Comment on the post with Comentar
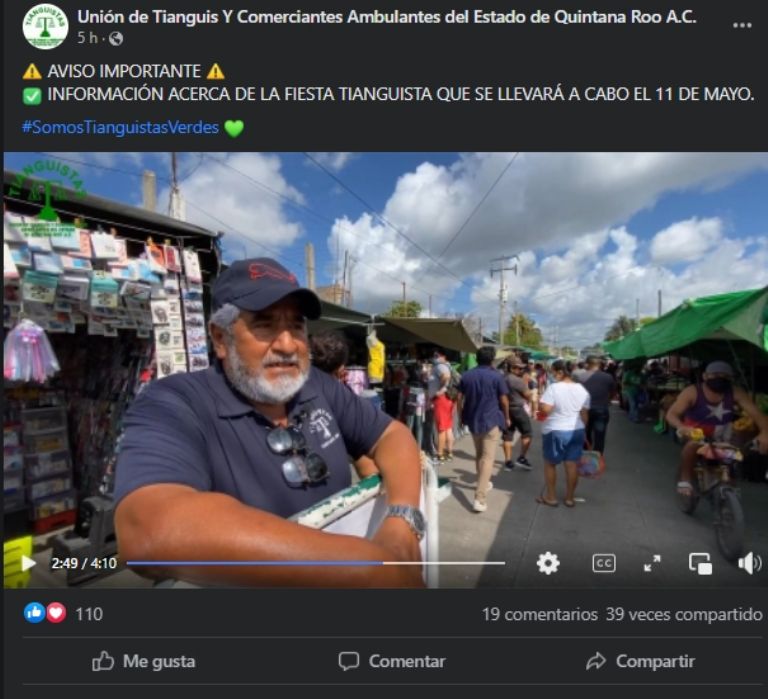The width and height of the screenshot is (768, 699). (x=391, y=661)
